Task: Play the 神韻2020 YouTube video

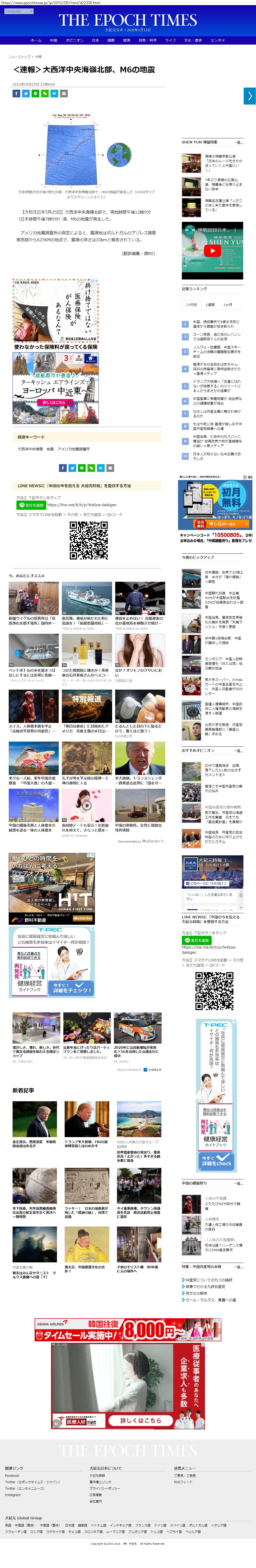Action: 212,250
